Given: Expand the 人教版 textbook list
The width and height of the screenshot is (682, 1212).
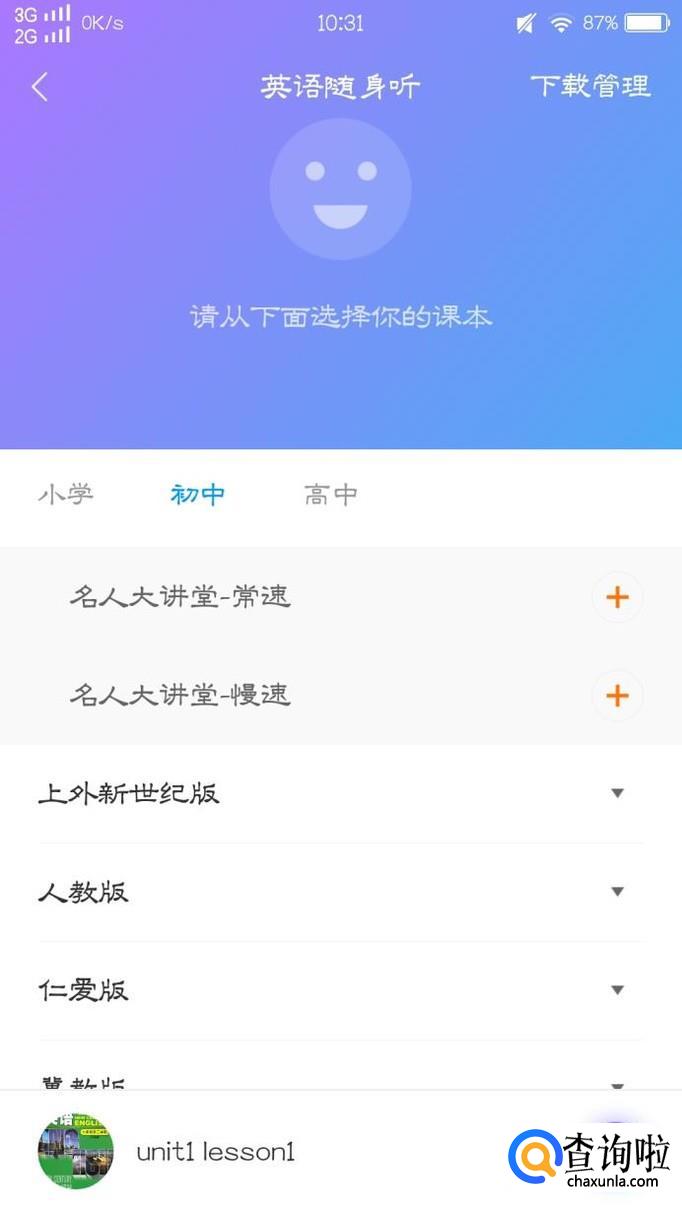Looking at the screenshot, I should tap(617, 891).
